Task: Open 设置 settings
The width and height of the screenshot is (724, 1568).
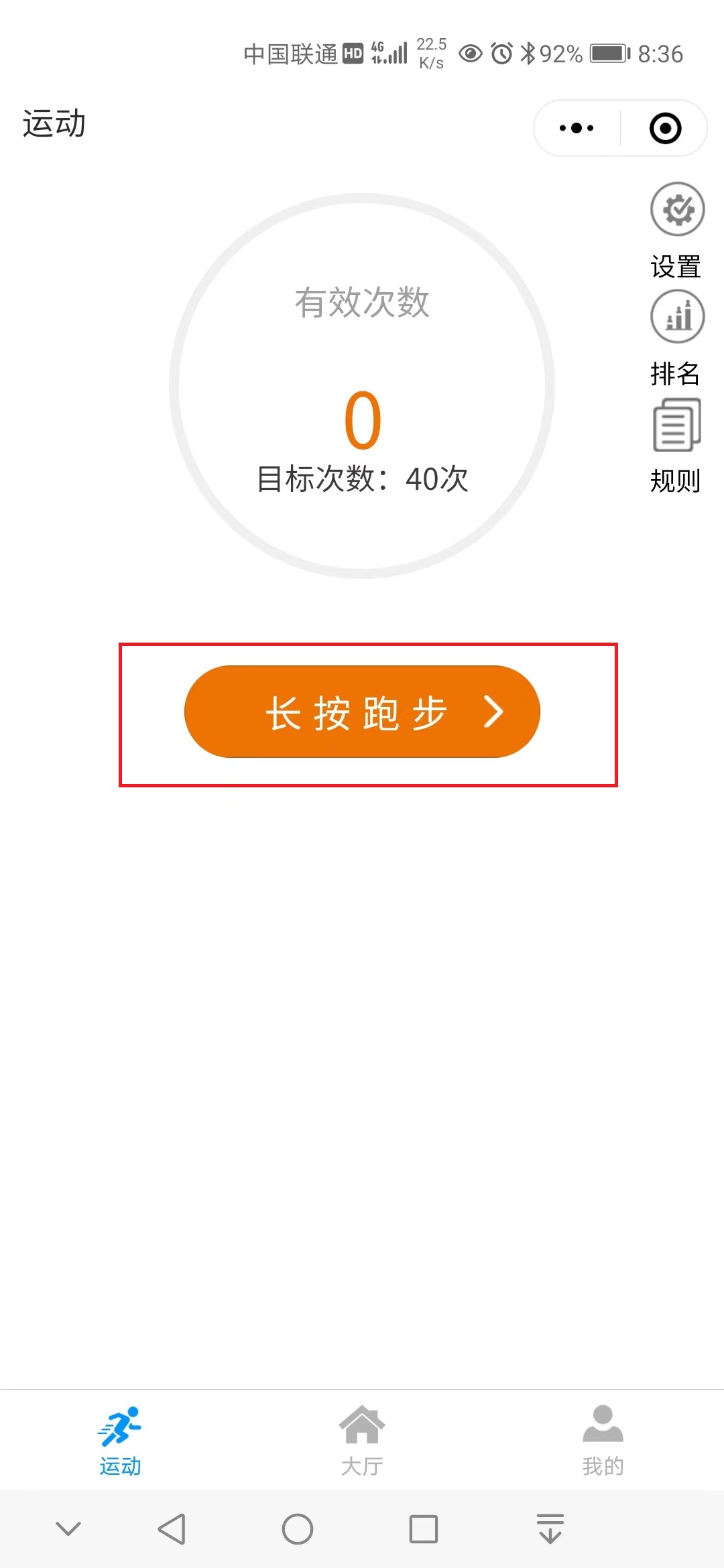Action: [x=677, y=210]
